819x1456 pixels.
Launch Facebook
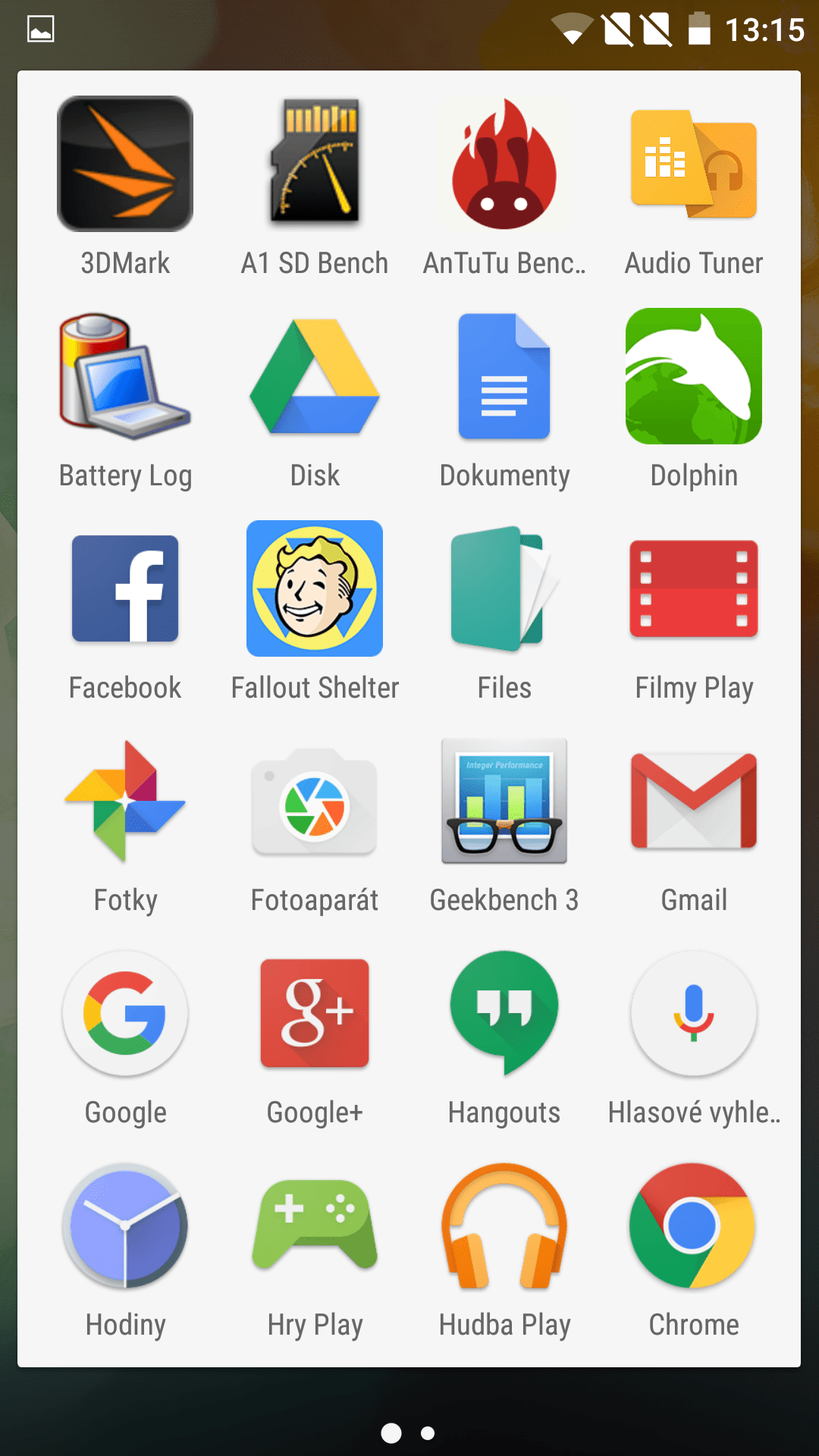click(x=125, y=588)
